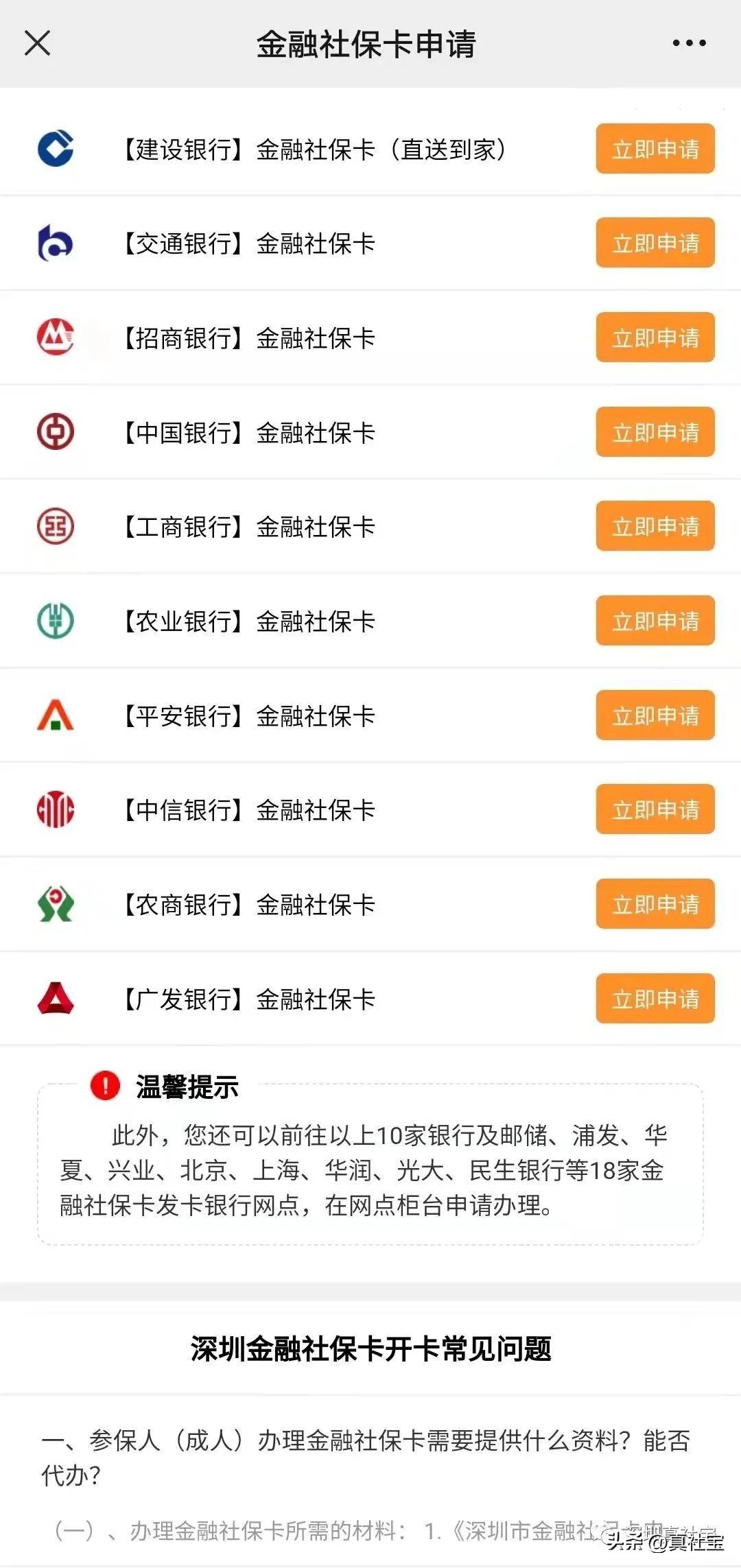This screenshot has height=1568, width=741.
Task: Tap 立即申请 next to 交通银行
Action: click(x=655, y=243)
